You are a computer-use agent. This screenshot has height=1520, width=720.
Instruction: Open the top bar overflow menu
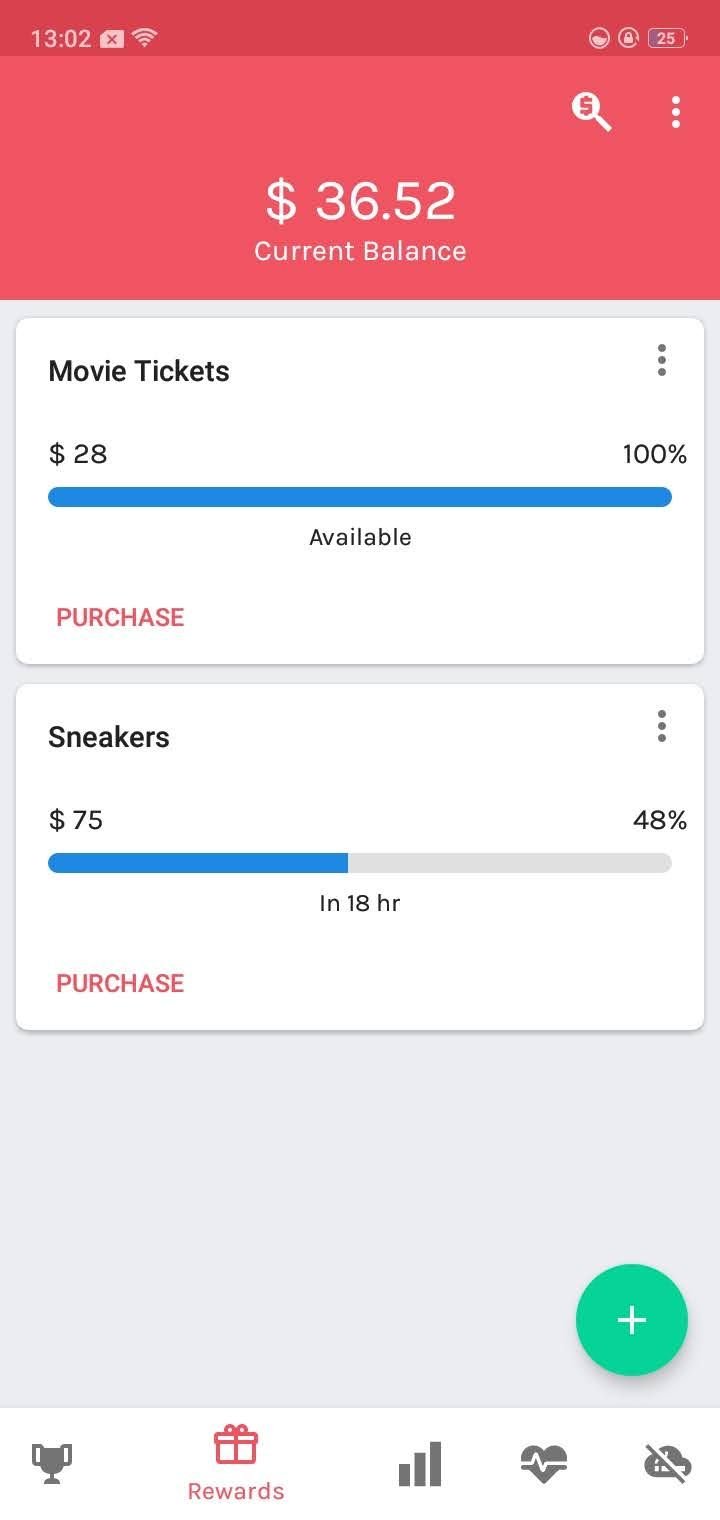(x=676, y=112)
